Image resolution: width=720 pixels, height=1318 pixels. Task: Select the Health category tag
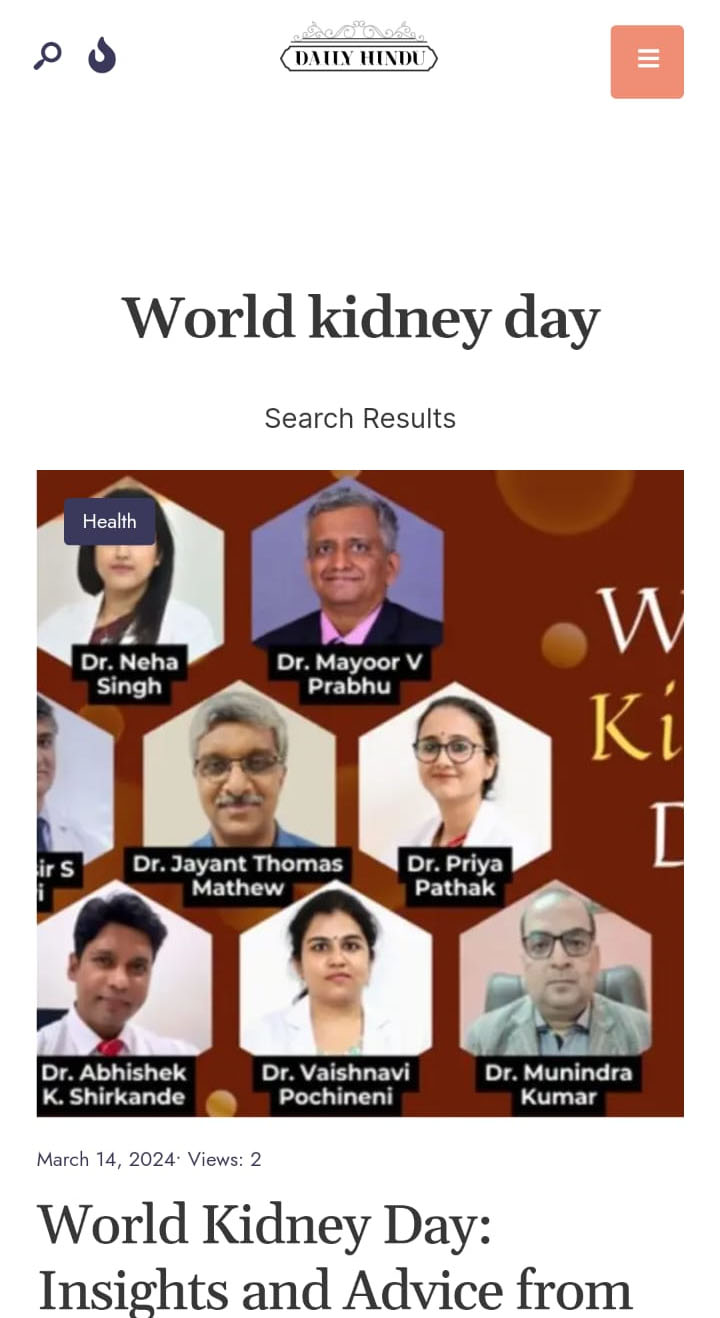pyautogui.click(x=109, y=521)
